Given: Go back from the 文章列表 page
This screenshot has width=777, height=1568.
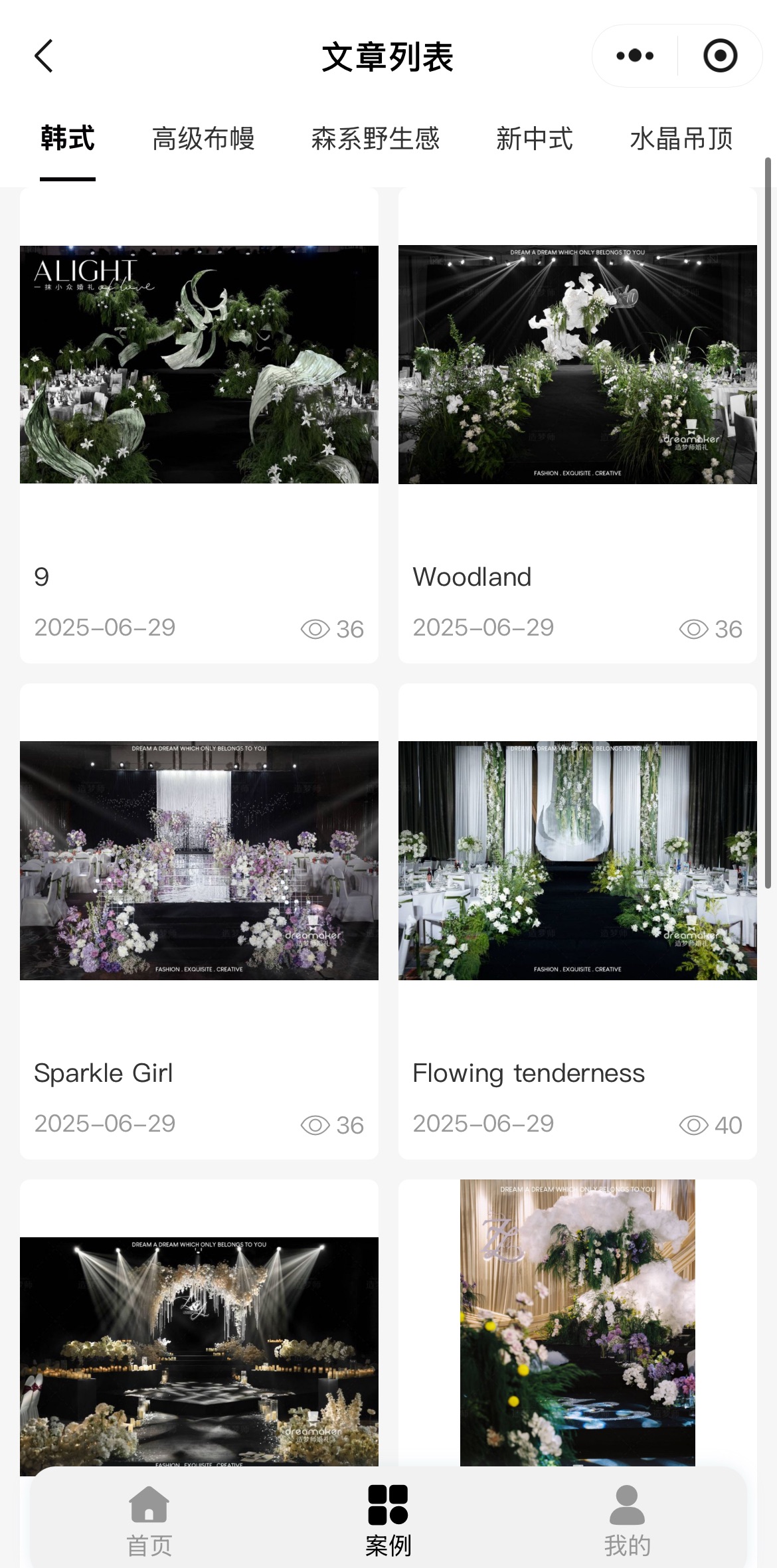Looking at the screenshot, I should click(44, 56).
